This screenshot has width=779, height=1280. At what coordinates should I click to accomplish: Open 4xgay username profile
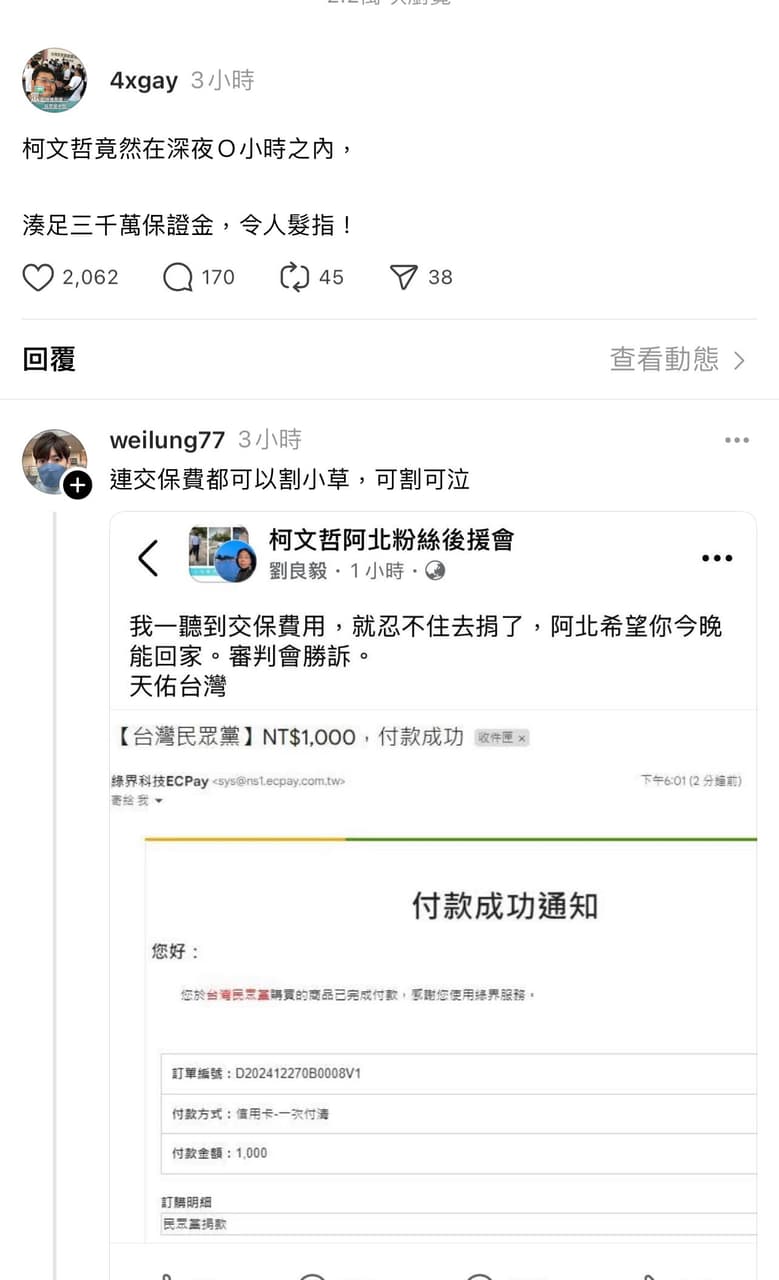[143, 81]
